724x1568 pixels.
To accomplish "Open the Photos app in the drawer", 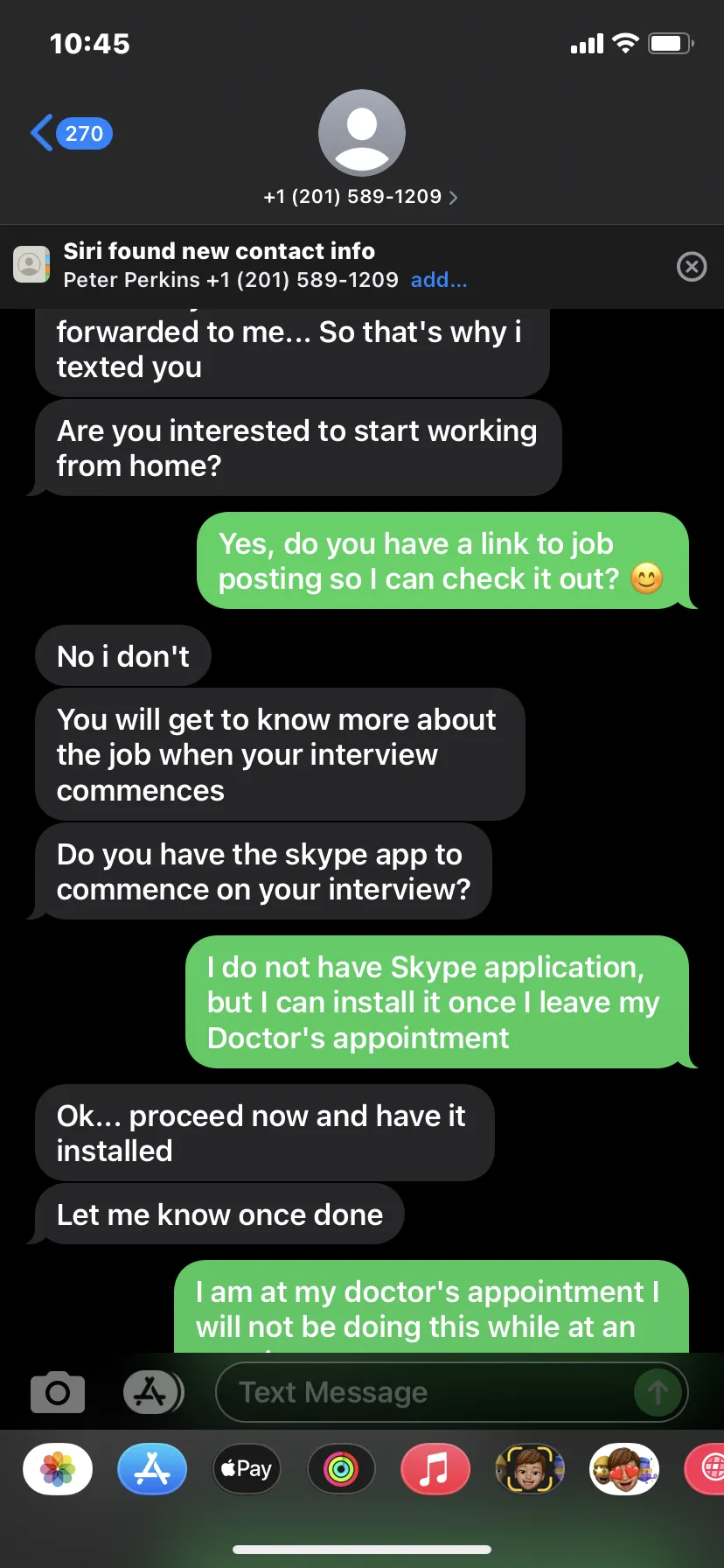I will (58, 1469).
